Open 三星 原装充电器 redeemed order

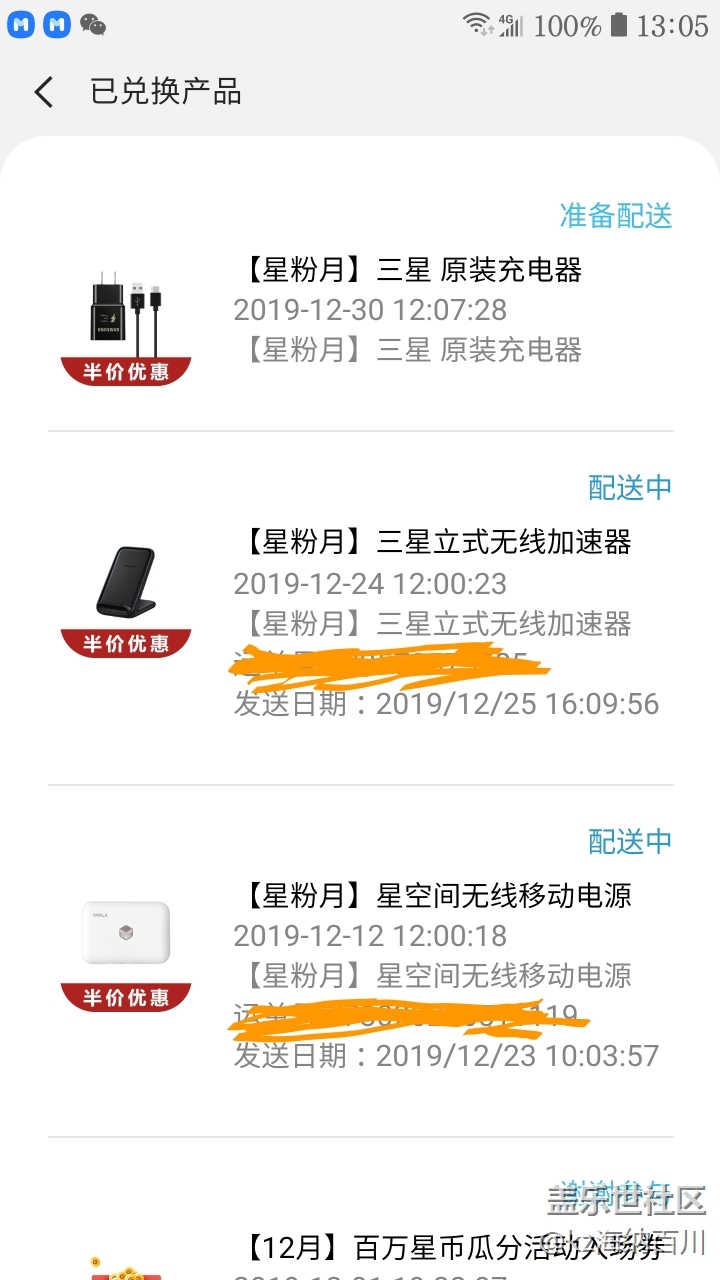pyautogui.click(x=410, y=270)
